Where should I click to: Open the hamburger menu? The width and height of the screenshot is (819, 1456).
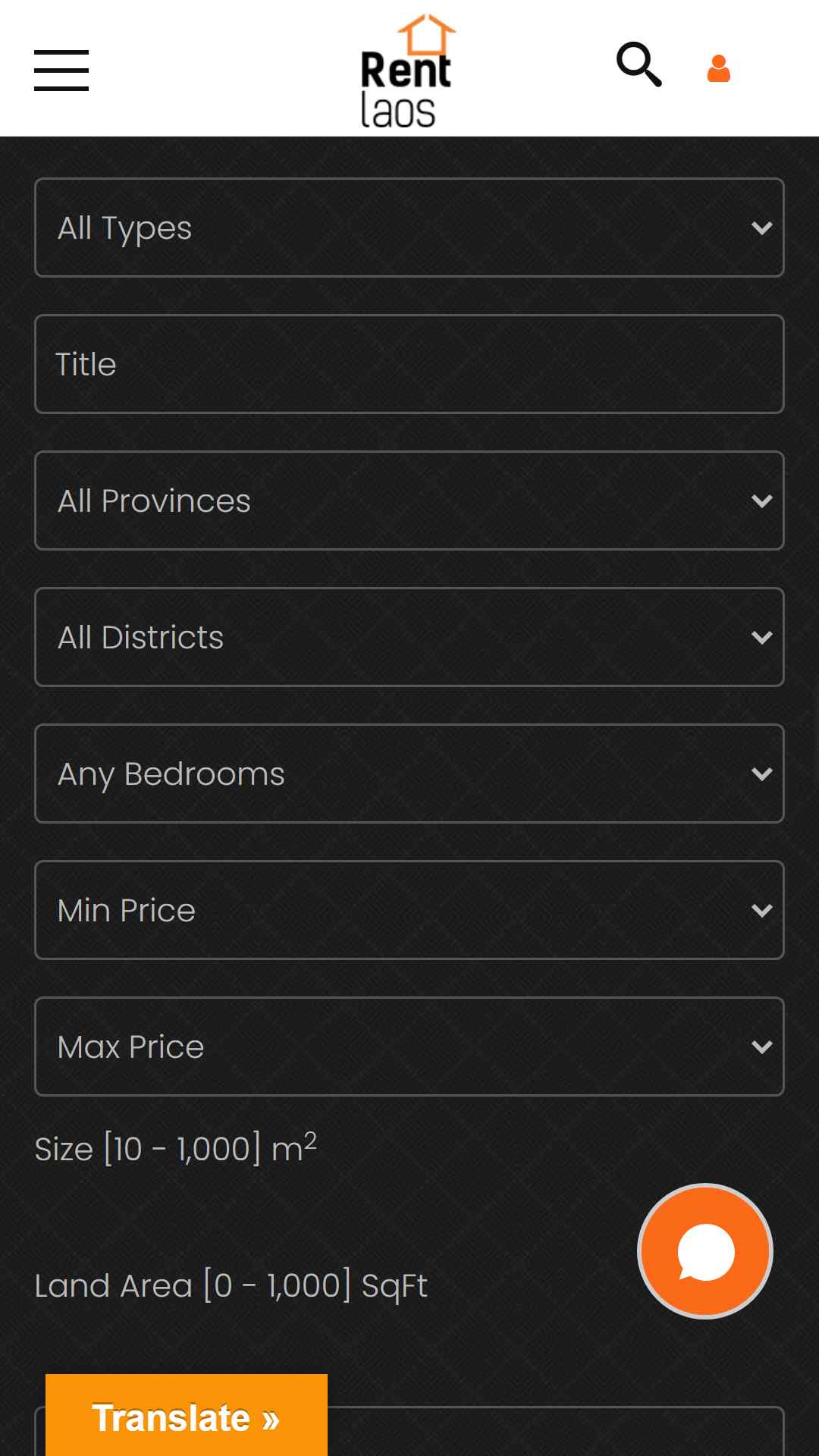click(x=61, y=71)
